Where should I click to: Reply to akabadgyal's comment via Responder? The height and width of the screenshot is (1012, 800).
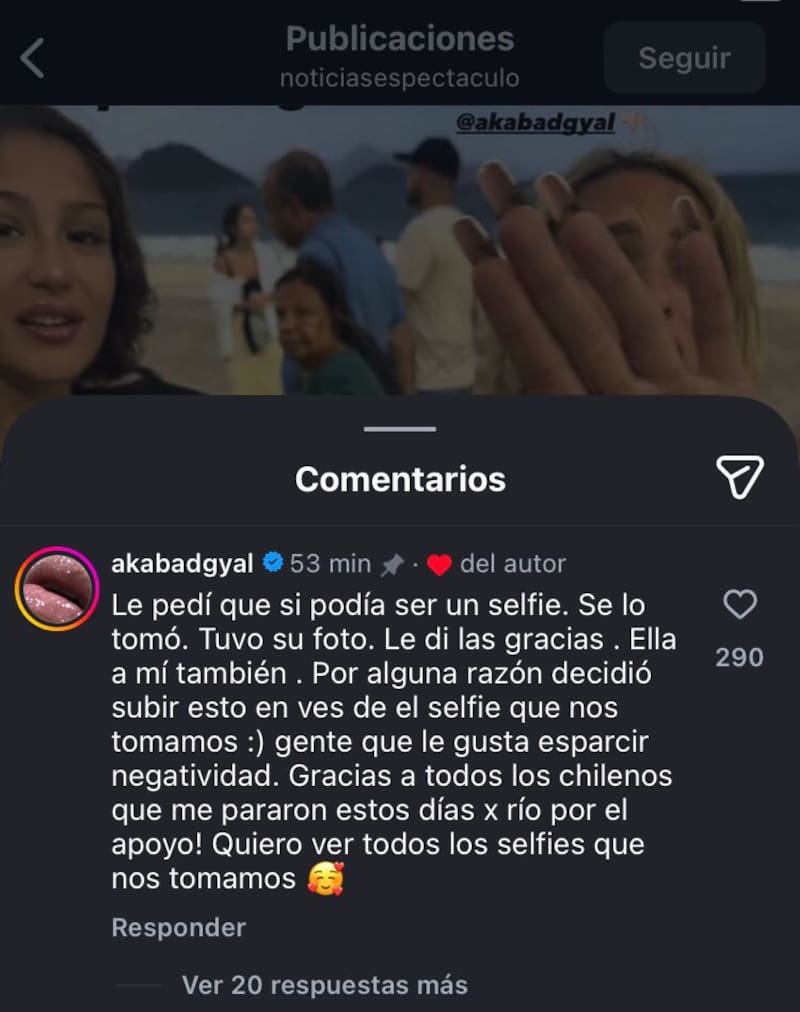point(178,927)
